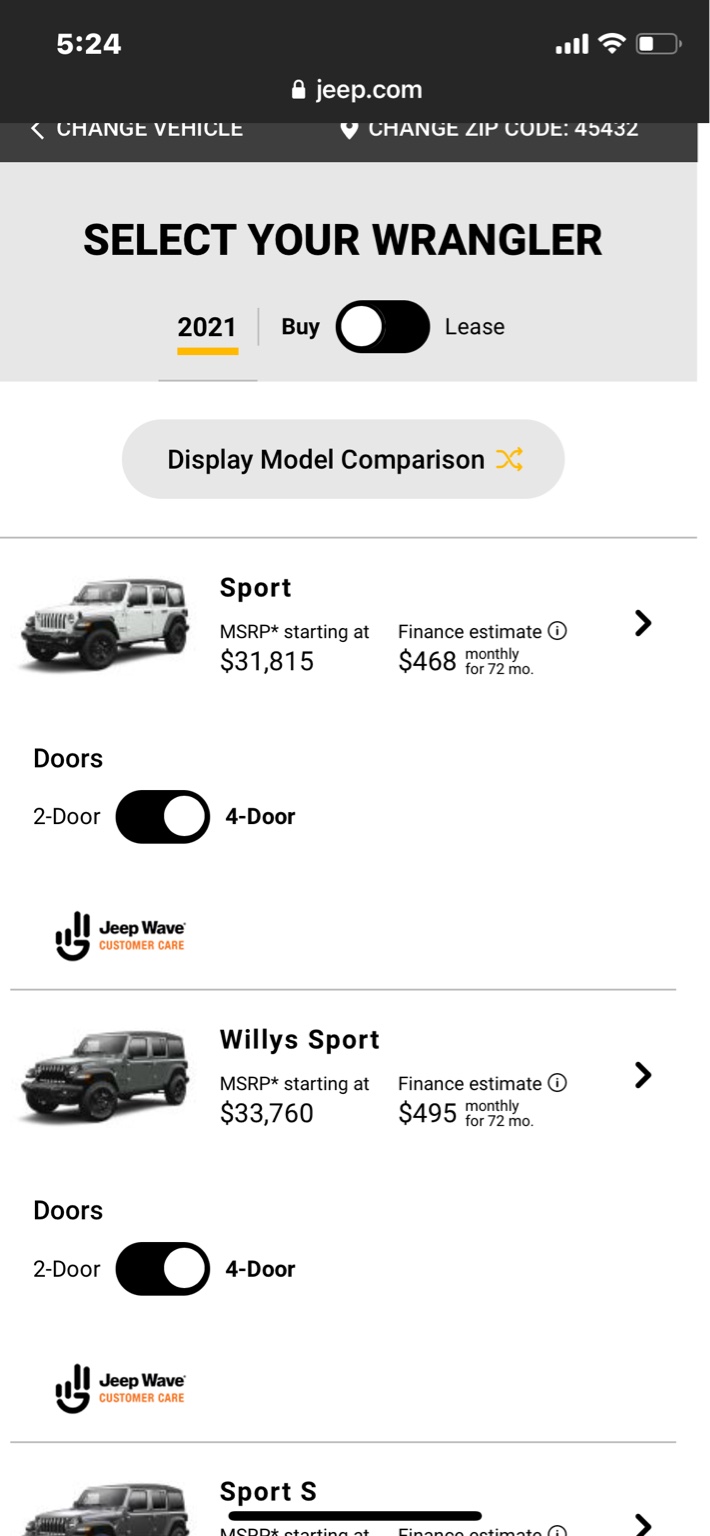Image resolution: width=710 pixels, height=1536 pixels.
Task: Toggle the Buy/Lease switch
Action: point(383,327)
